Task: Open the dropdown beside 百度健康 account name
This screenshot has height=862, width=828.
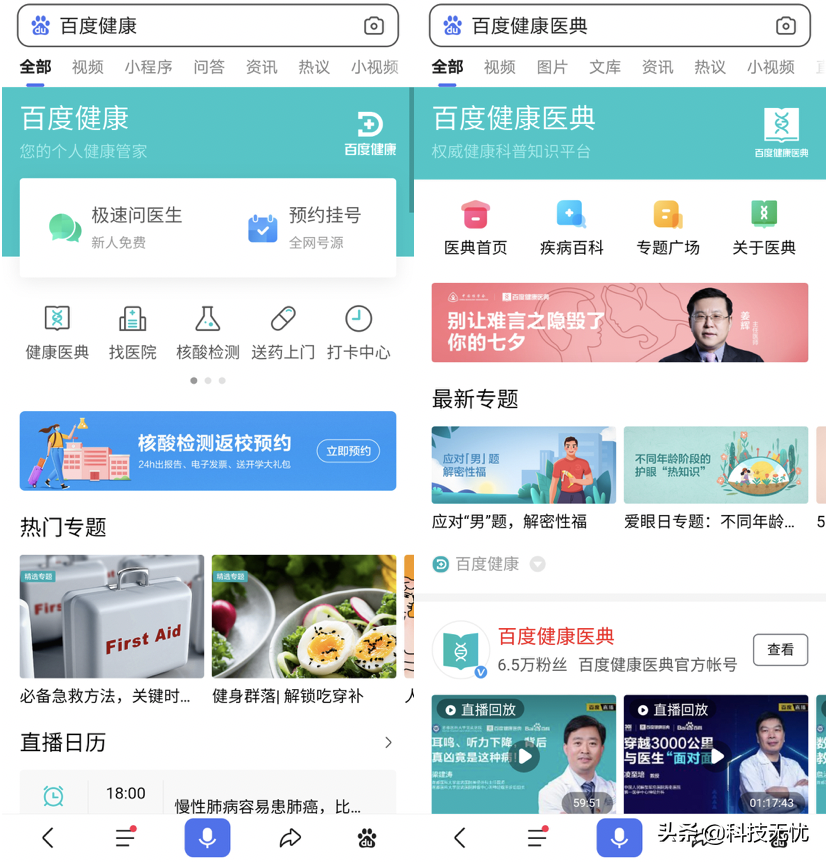Action: pyautogui.click(x=538, y=564)
